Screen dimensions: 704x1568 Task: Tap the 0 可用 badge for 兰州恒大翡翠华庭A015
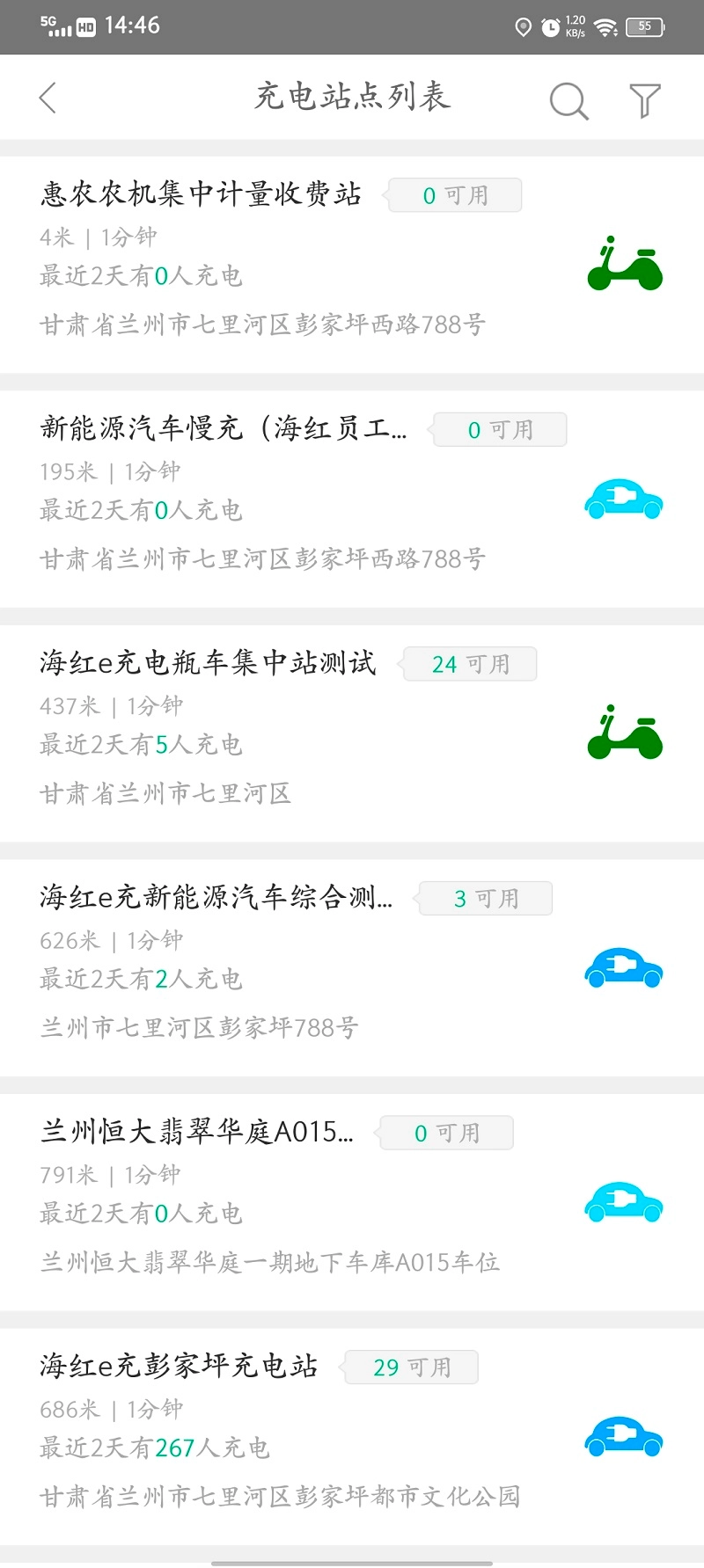[x=444, y=1133]
